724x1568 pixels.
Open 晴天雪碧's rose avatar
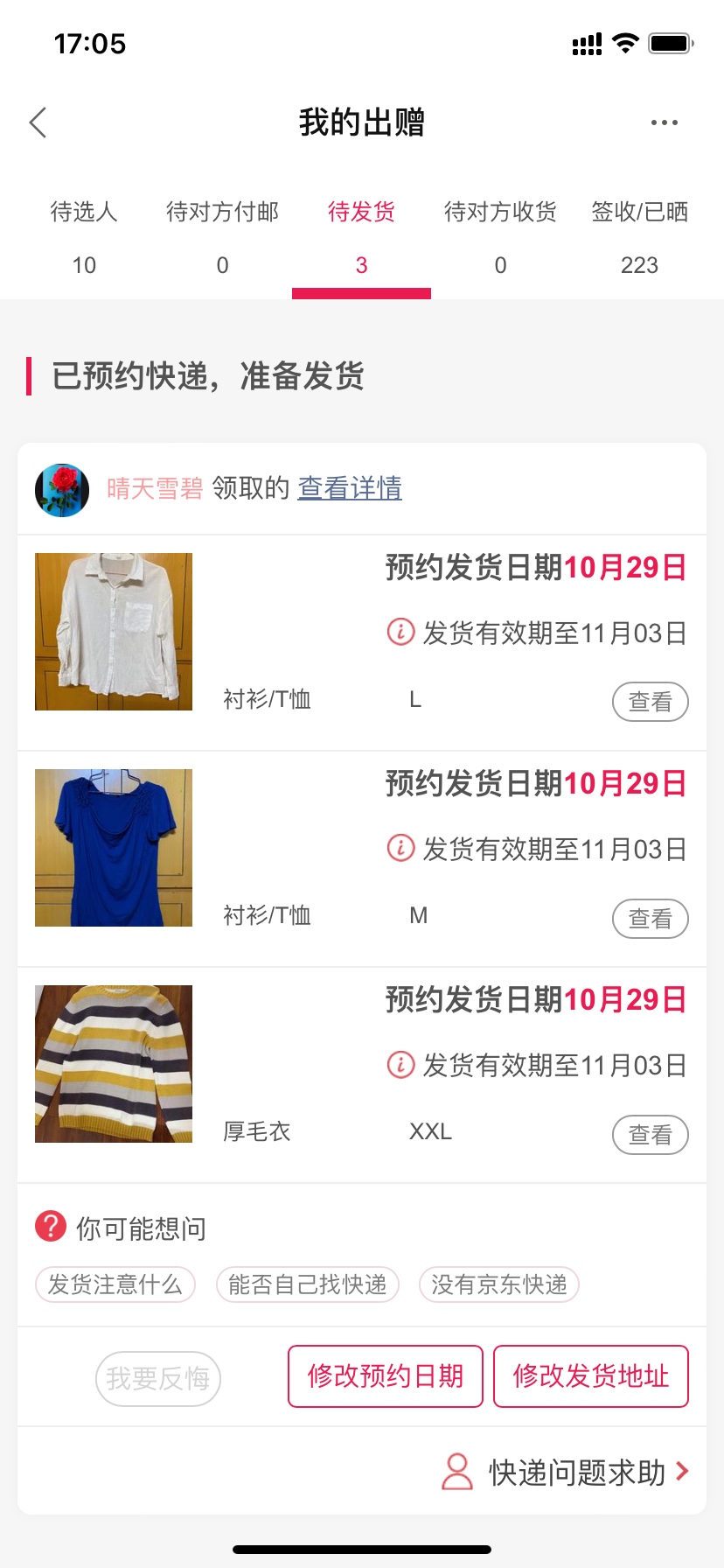[x=62, y=490]
